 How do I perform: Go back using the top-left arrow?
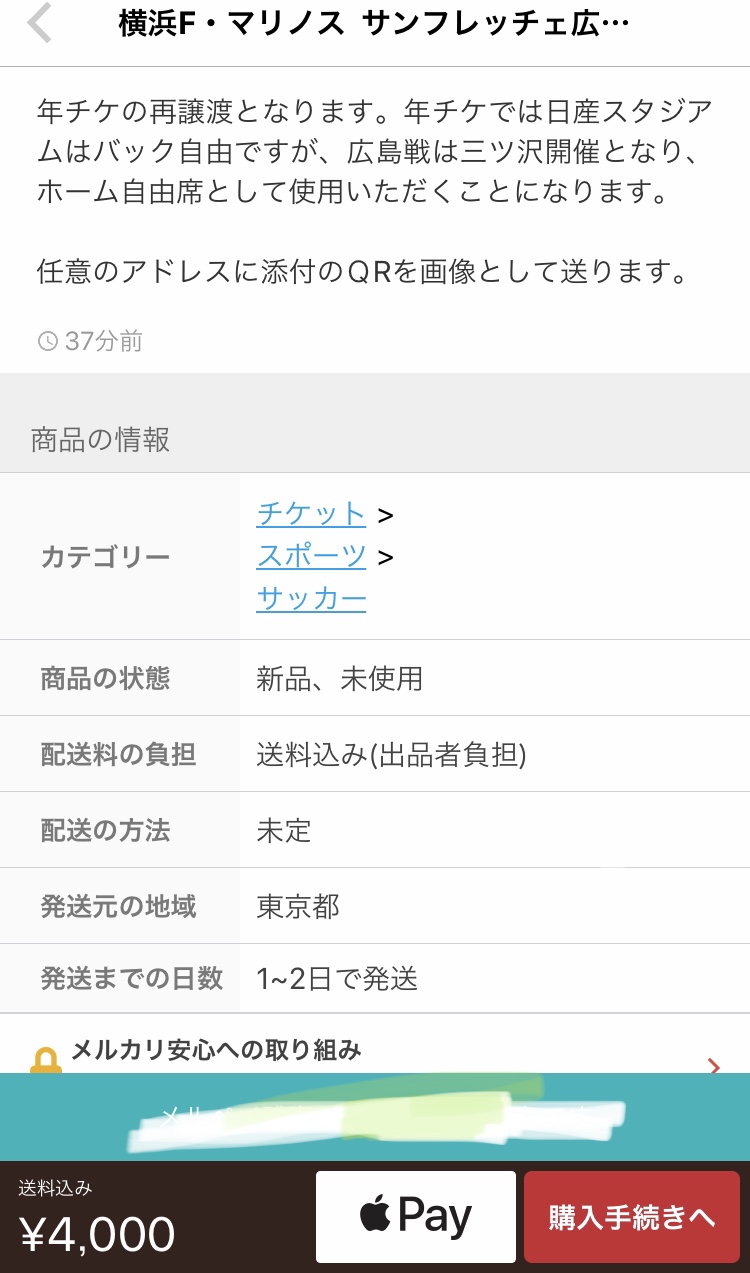[x=39, y=24]
